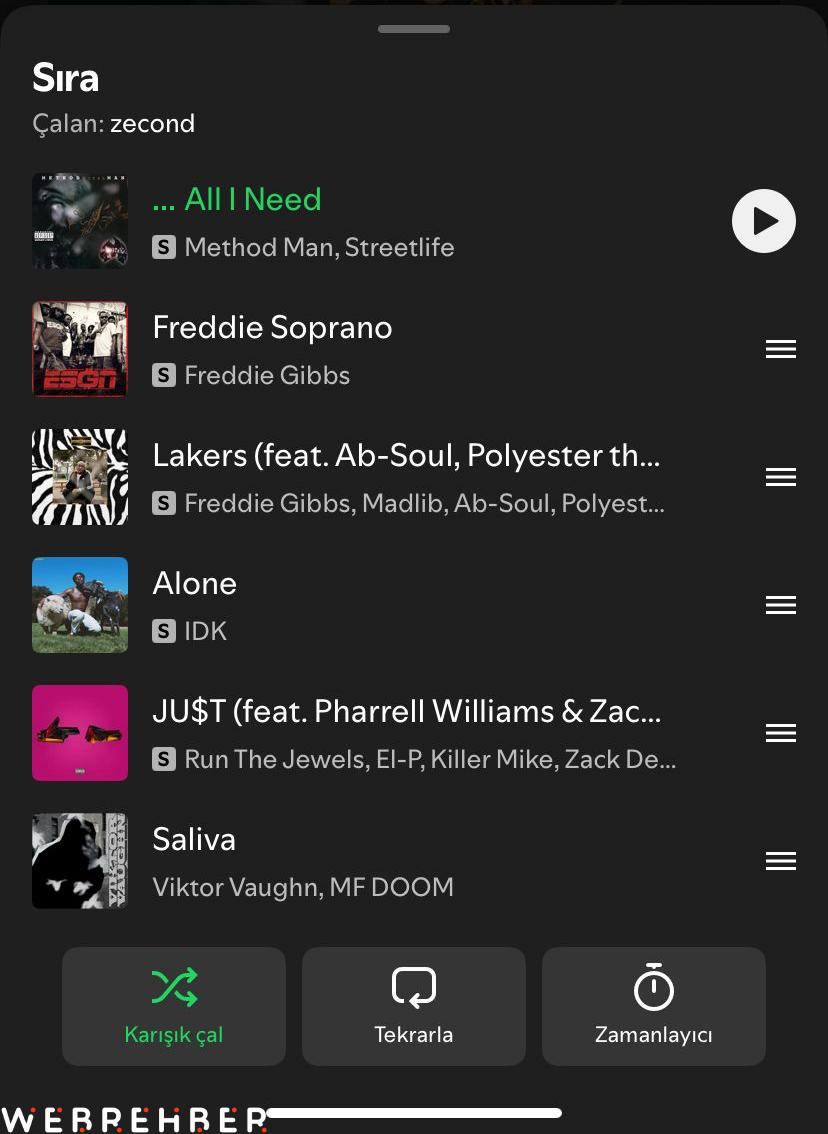Enable repeat with the Tekrarla button

tap(414, 1006)
